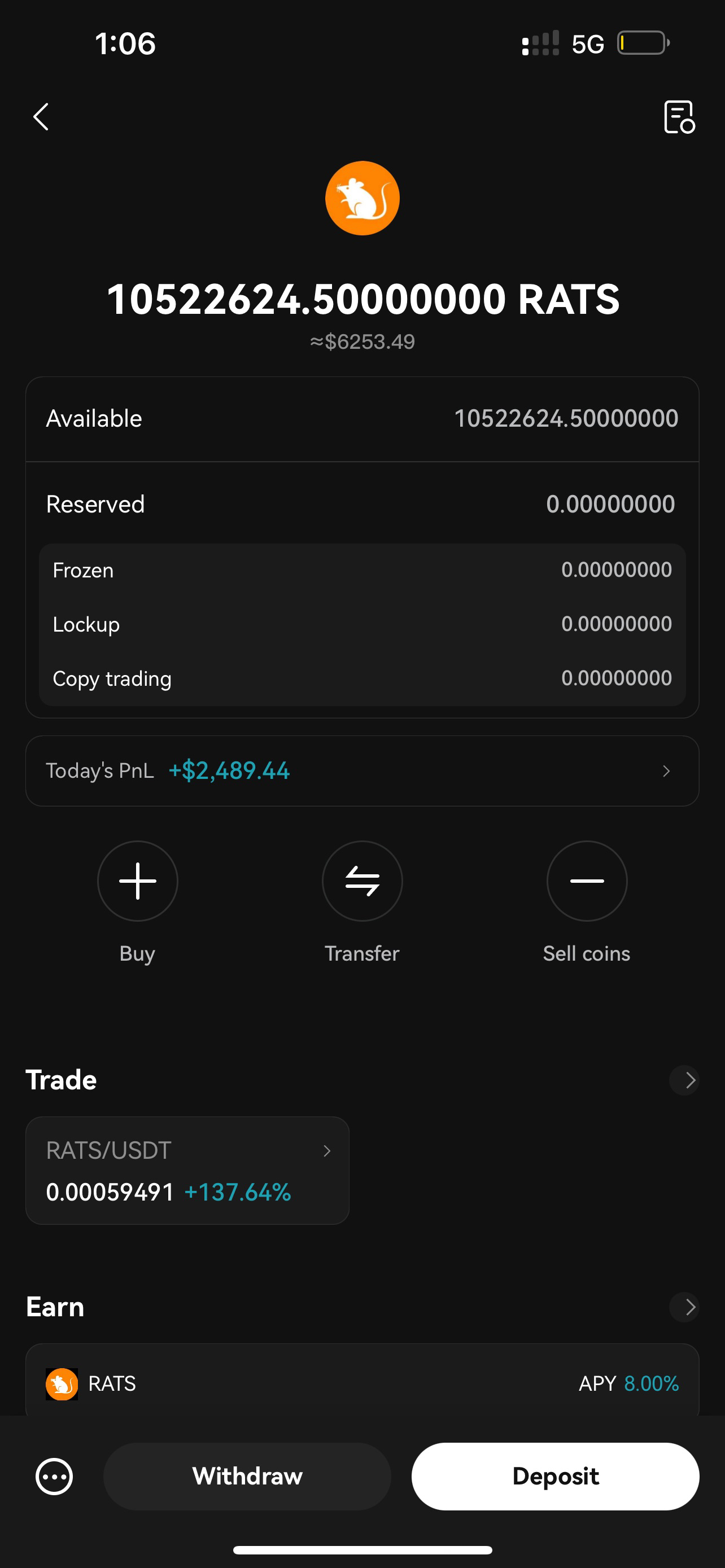Open Today's PnL details
Viewport: 725px width, 1568px height.
tap(362, 770)
